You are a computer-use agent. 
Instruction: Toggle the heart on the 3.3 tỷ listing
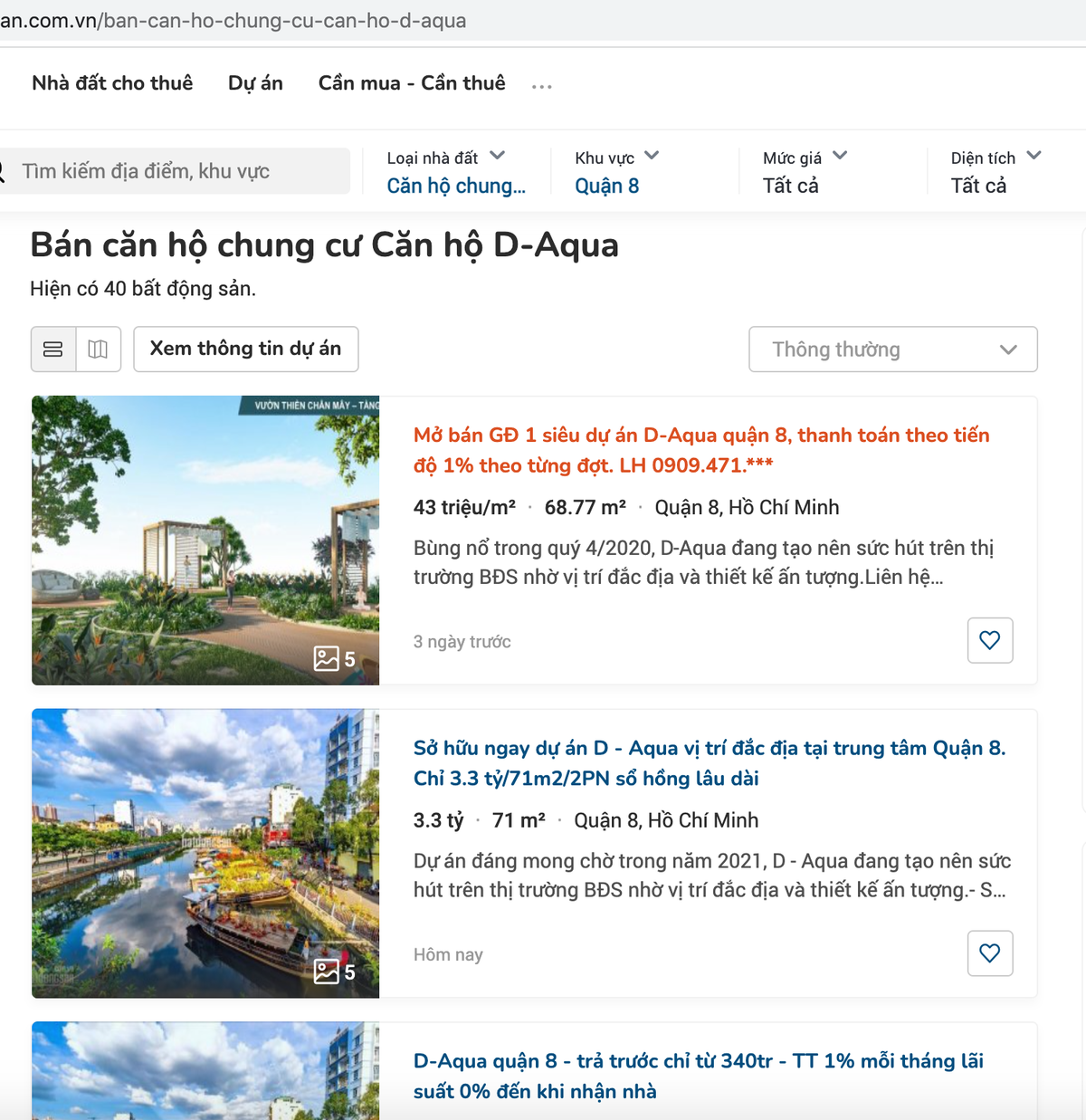989,952
